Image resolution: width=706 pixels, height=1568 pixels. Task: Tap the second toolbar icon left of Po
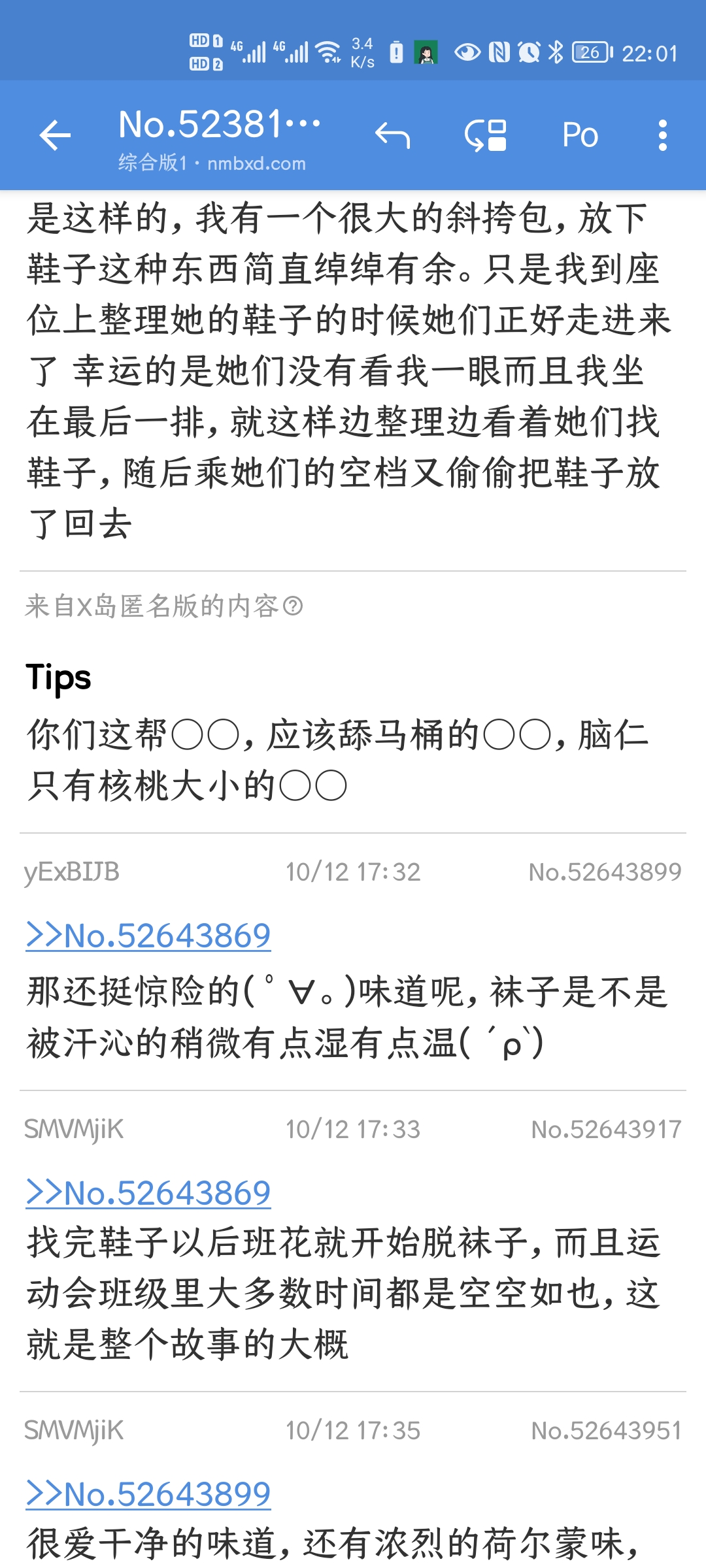point(486,136)
